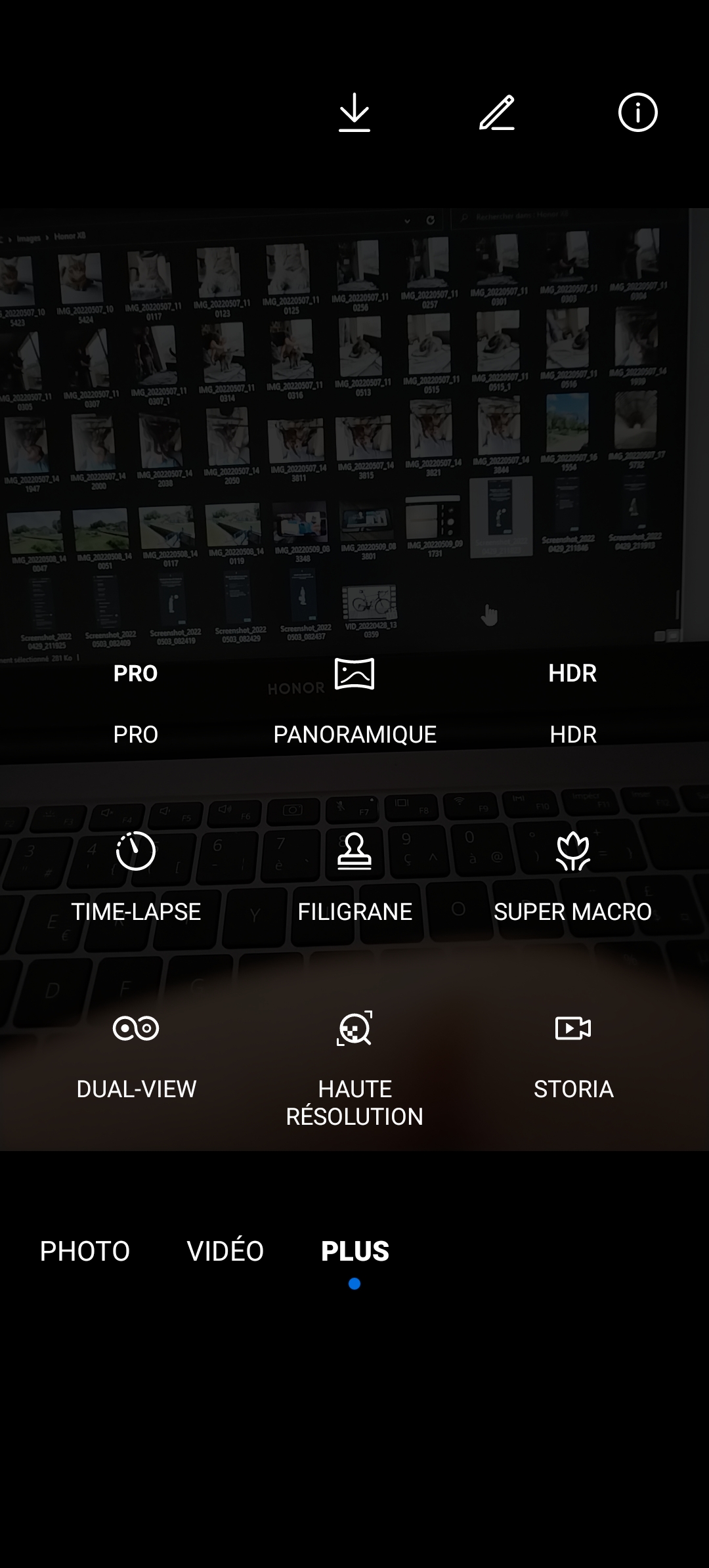709x1568 pixels.
Task: Open Filigrane watermark mode
Action: [354, 877]
